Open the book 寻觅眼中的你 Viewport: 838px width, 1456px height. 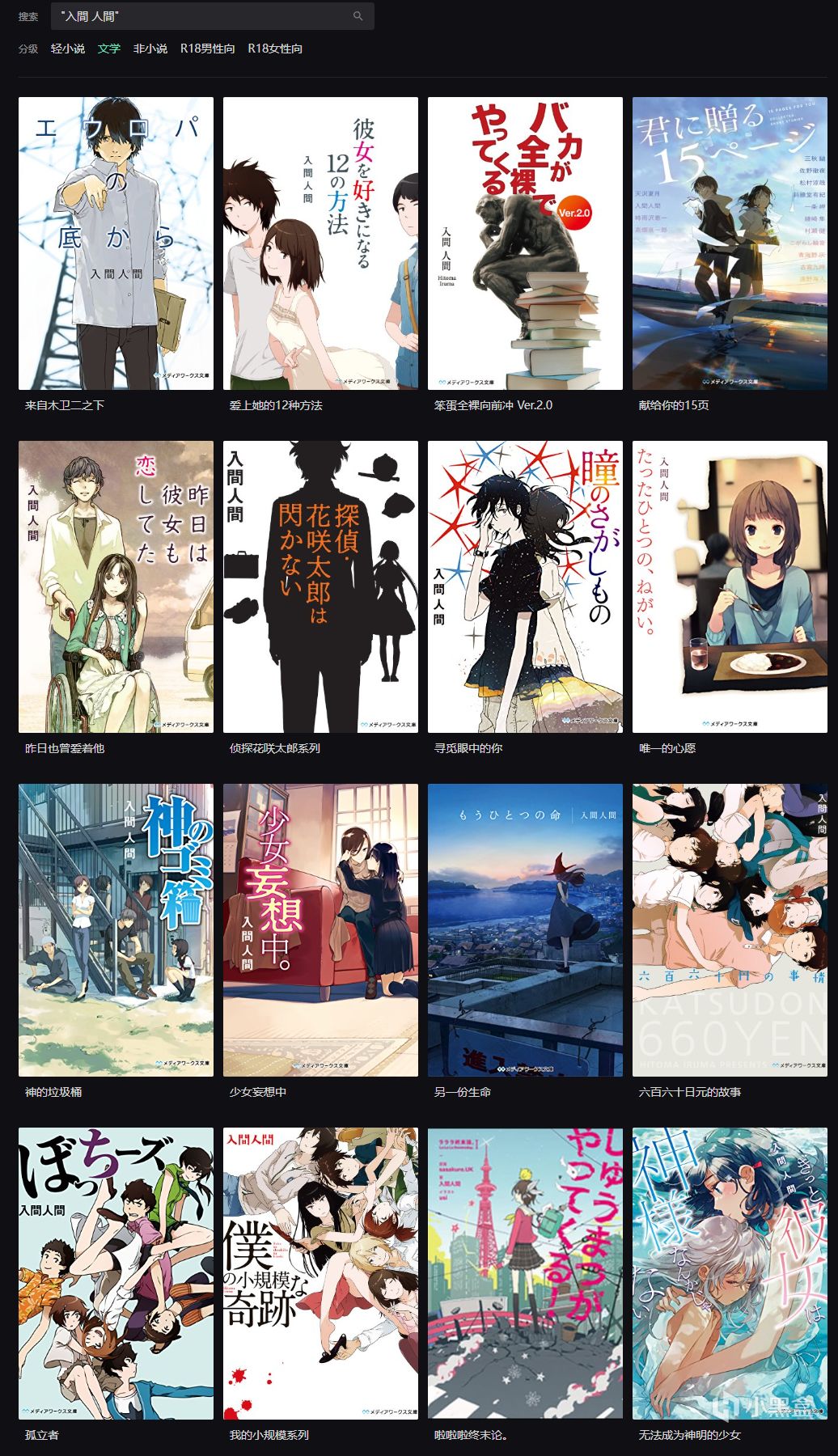tap(525, 586)
